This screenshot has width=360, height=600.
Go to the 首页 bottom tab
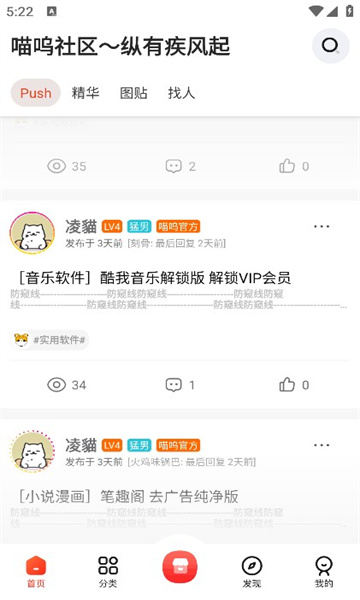(36, 571)
